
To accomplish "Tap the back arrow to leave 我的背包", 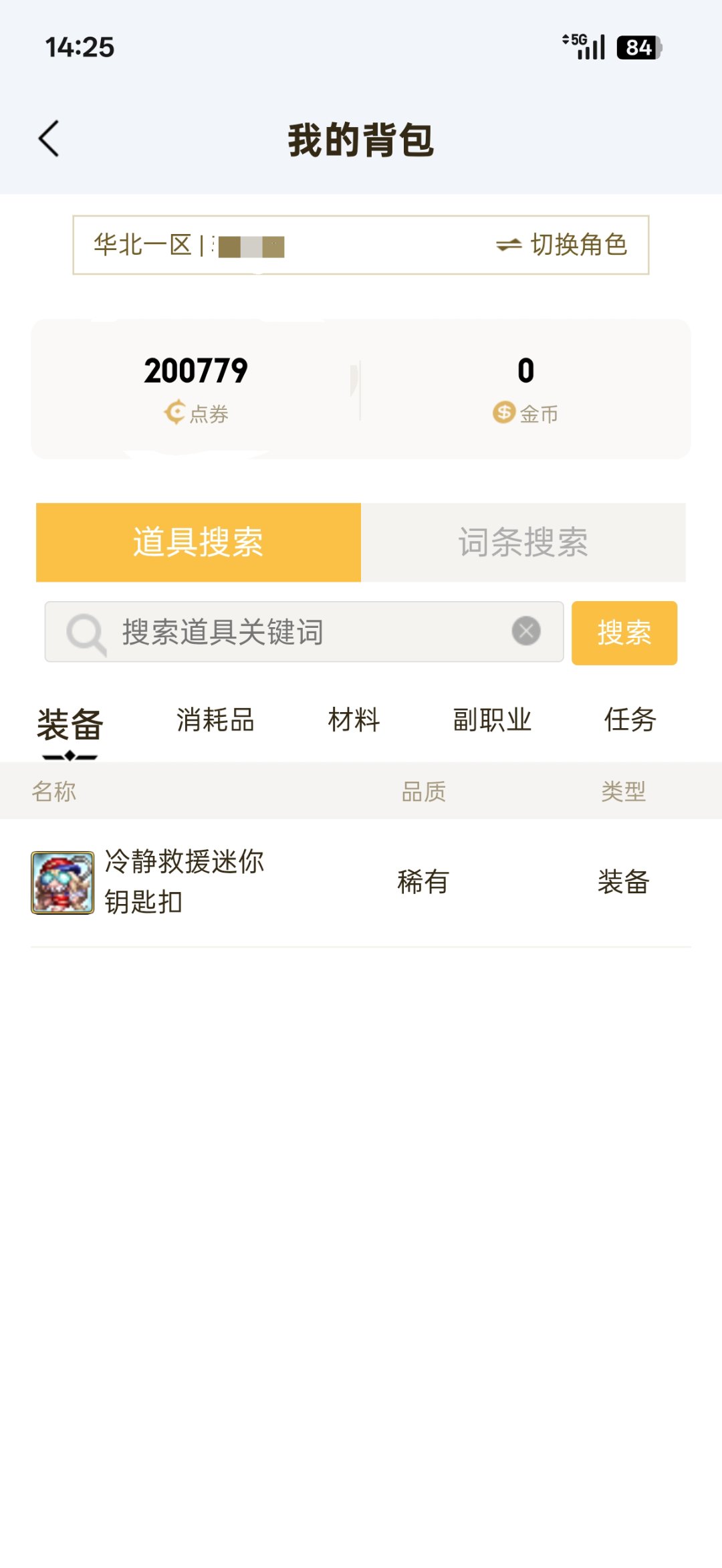I will tap(48, 138).
